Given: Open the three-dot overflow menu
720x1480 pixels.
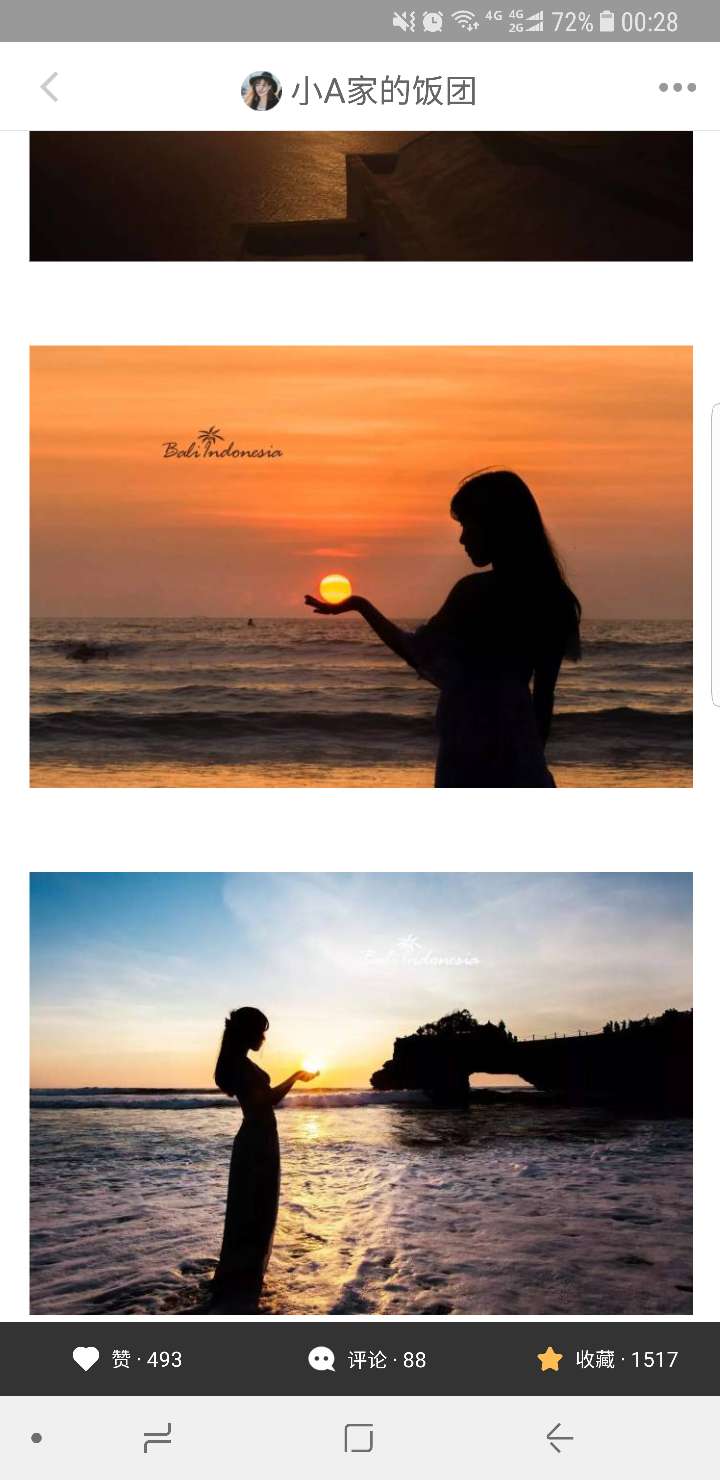Looking at the screenshot, I should (x=677, y=88).
